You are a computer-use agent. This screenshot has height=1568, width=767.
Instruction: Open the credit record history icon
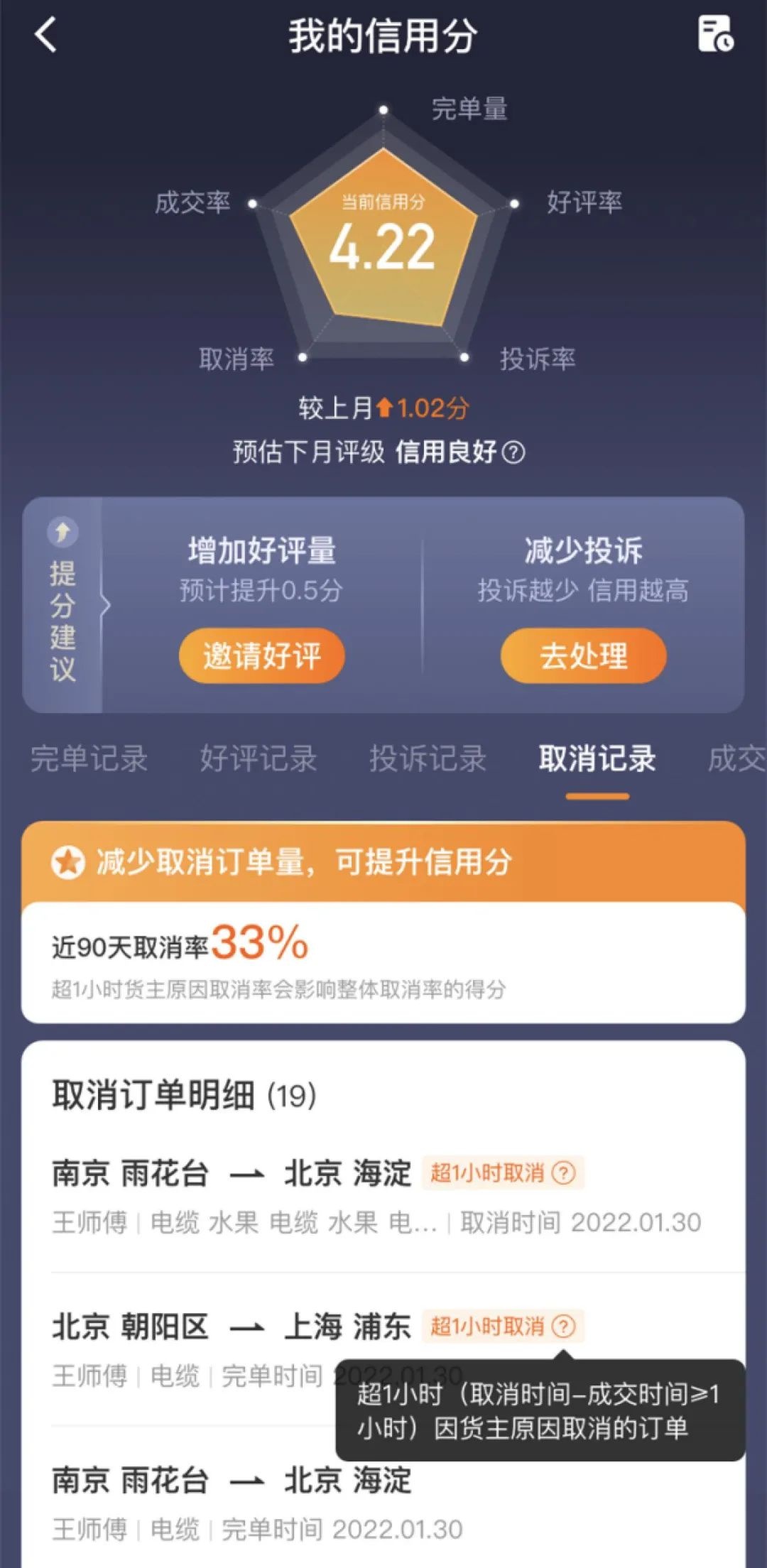[715, 34]
